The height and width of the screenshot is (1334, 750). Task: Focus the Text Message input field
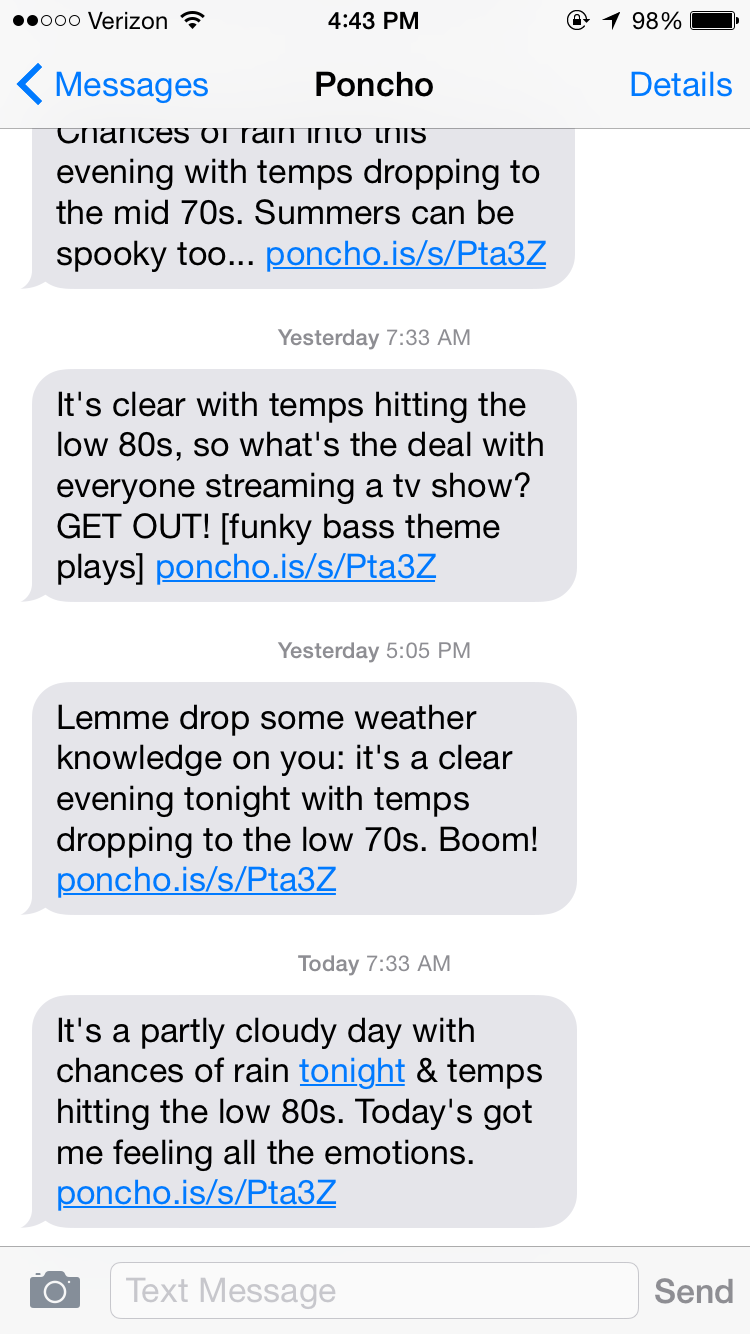coord(373,1290)
